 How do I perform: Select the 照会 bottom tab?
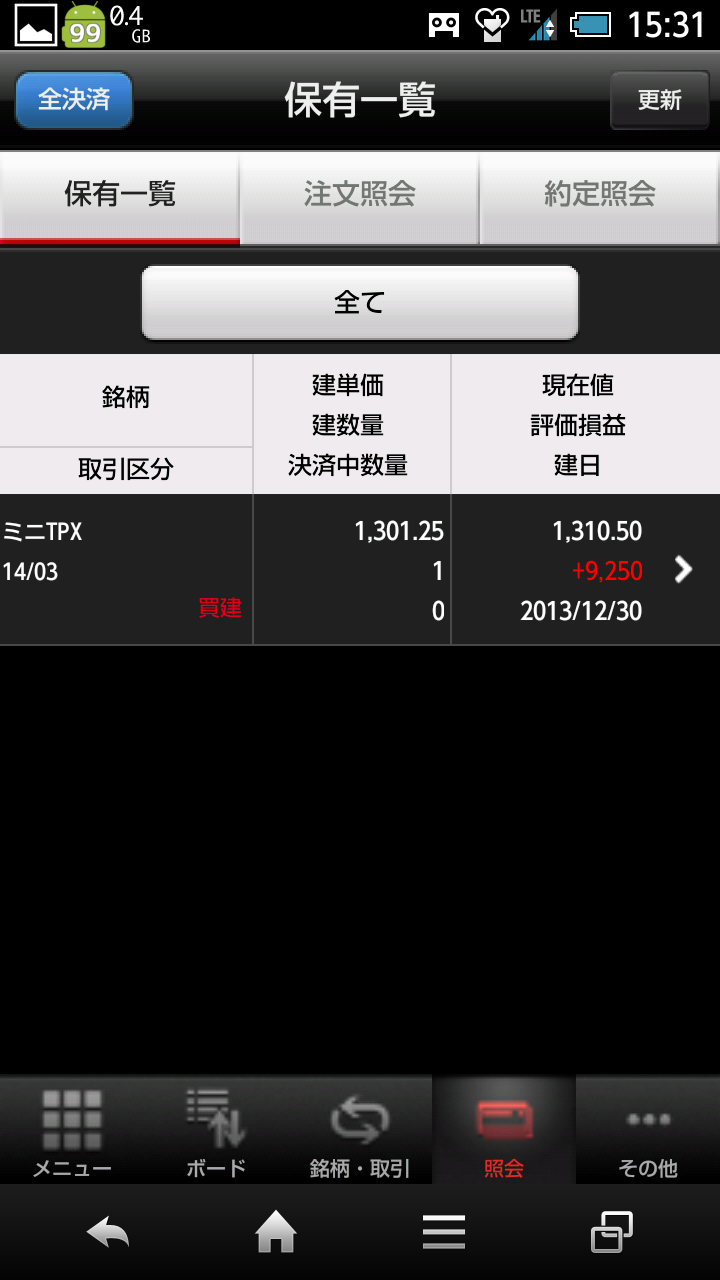click(504, 1132)
